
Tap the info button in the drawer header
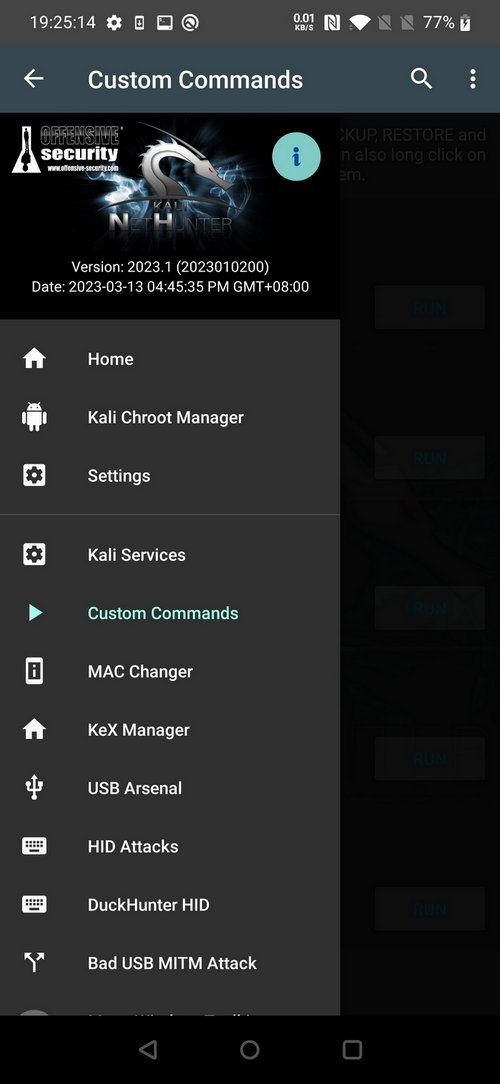click(297, 157)
